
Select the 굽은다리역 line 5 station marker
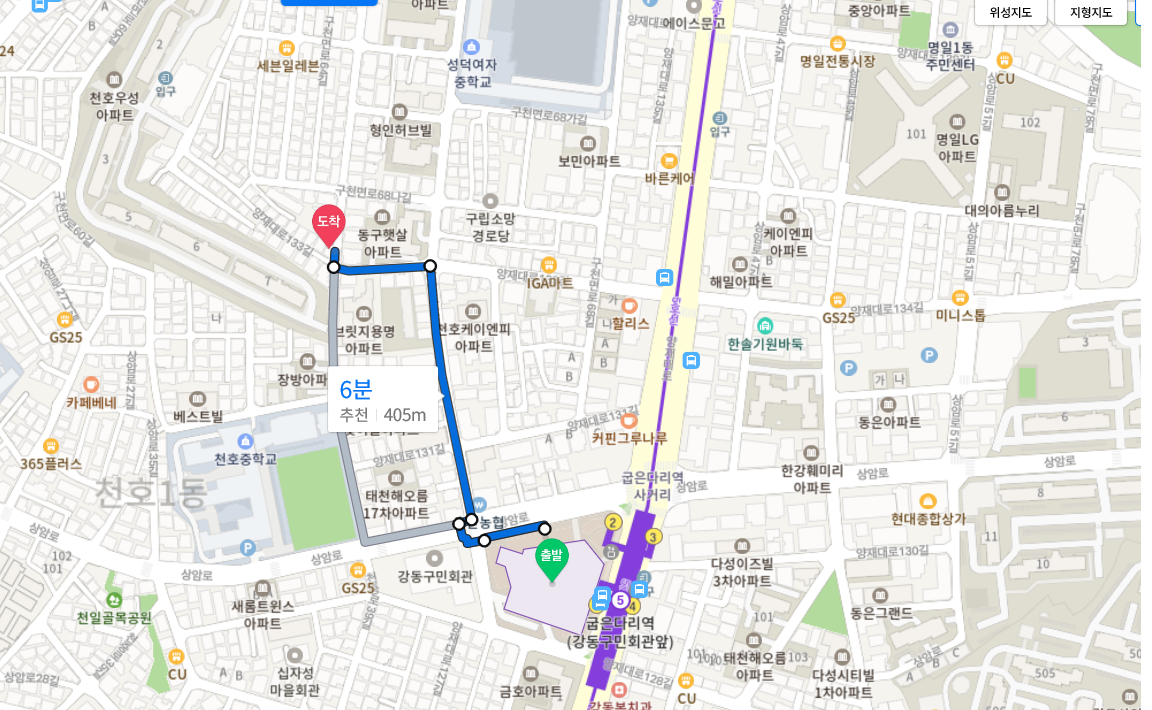[621, 601]
